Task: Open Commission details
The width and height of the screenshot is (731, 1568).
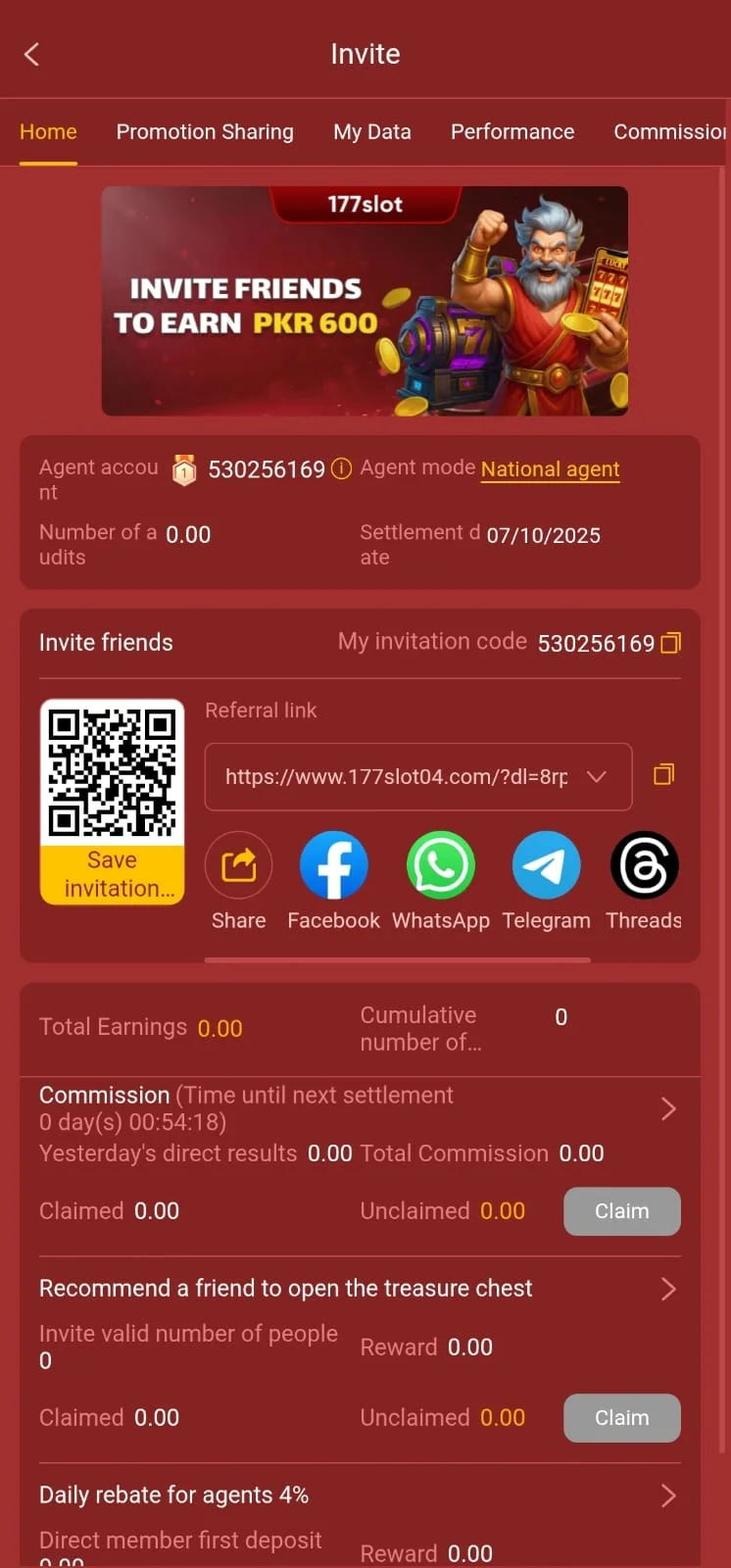Action: pyautogui.click(x=668, y=1108)
